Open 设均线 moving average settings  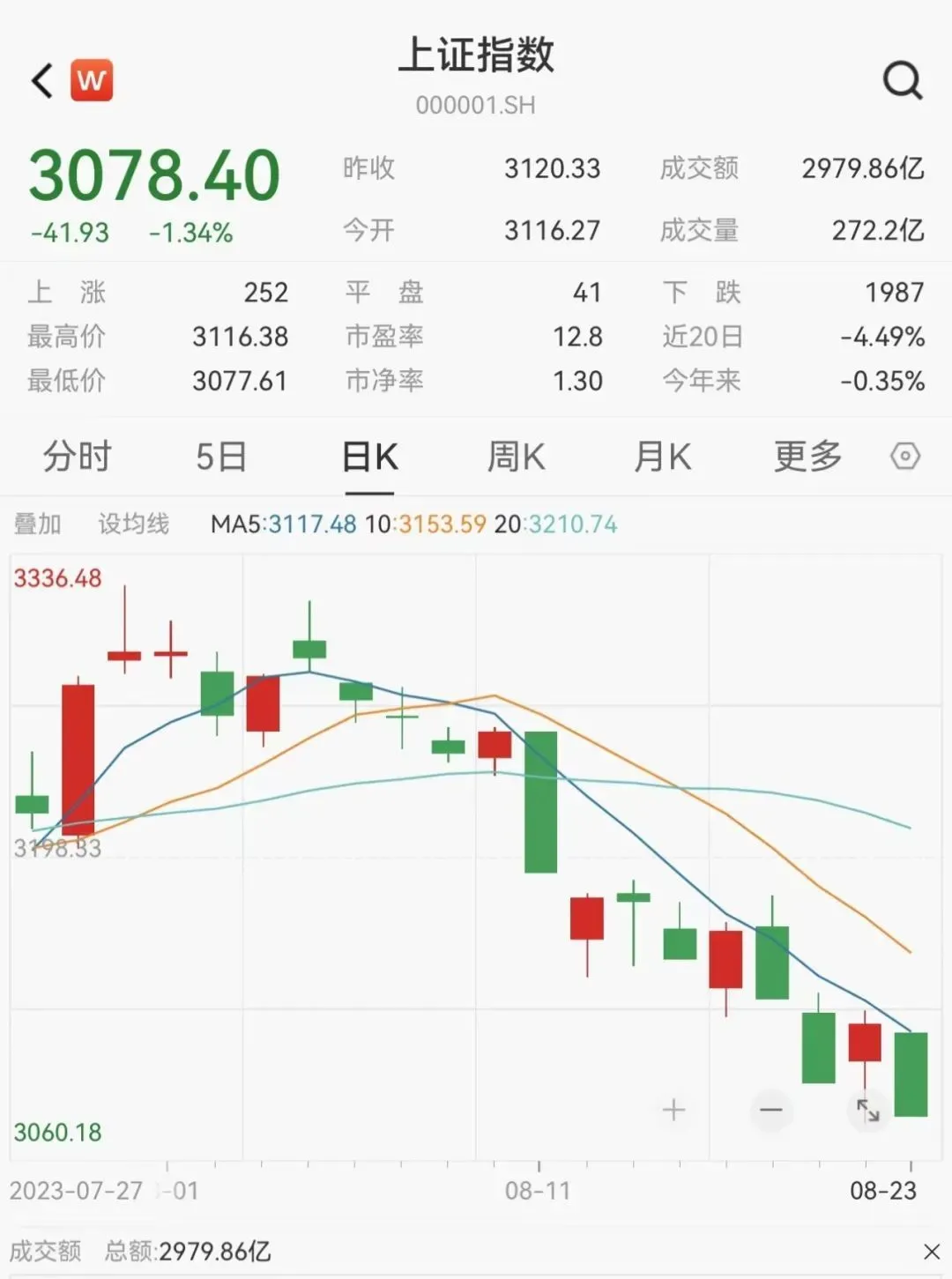click(133, 524)
